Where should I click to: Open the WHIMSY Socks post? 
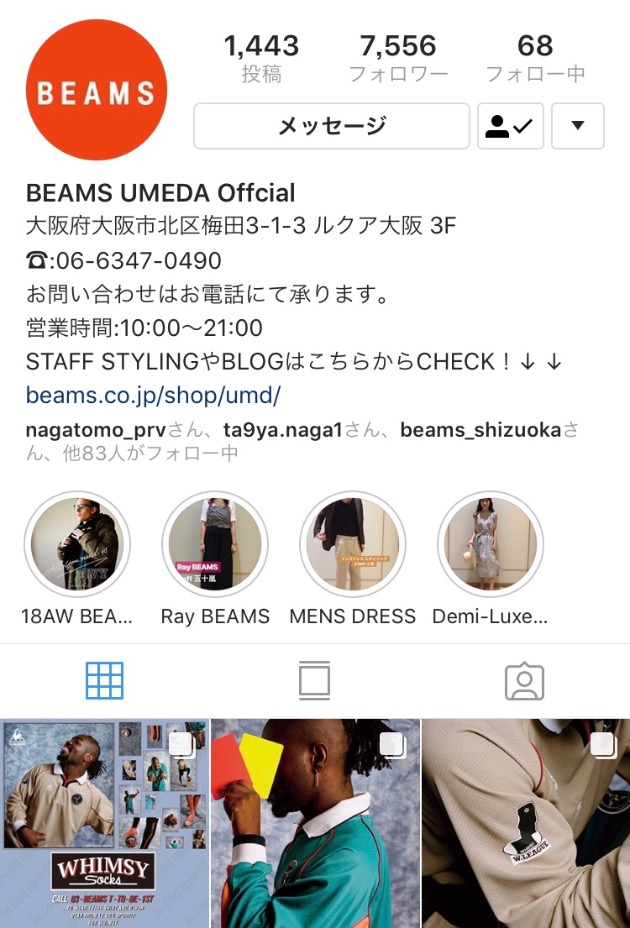(104, 823)
